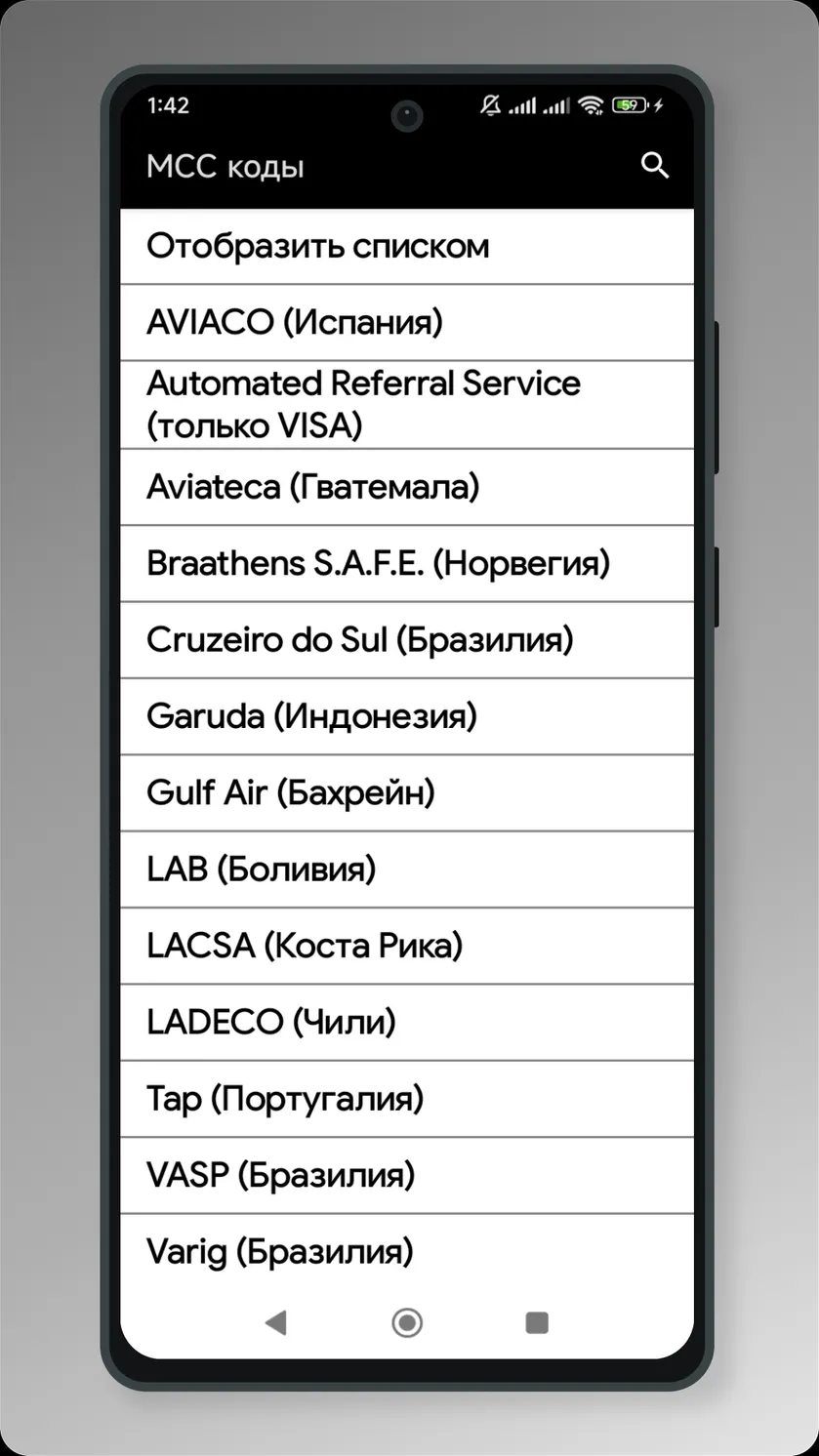The height and width of the screenshot is (1456, 819).
Task: Tap LACSA (Коста Рика) row
Action: coord(407,945)
